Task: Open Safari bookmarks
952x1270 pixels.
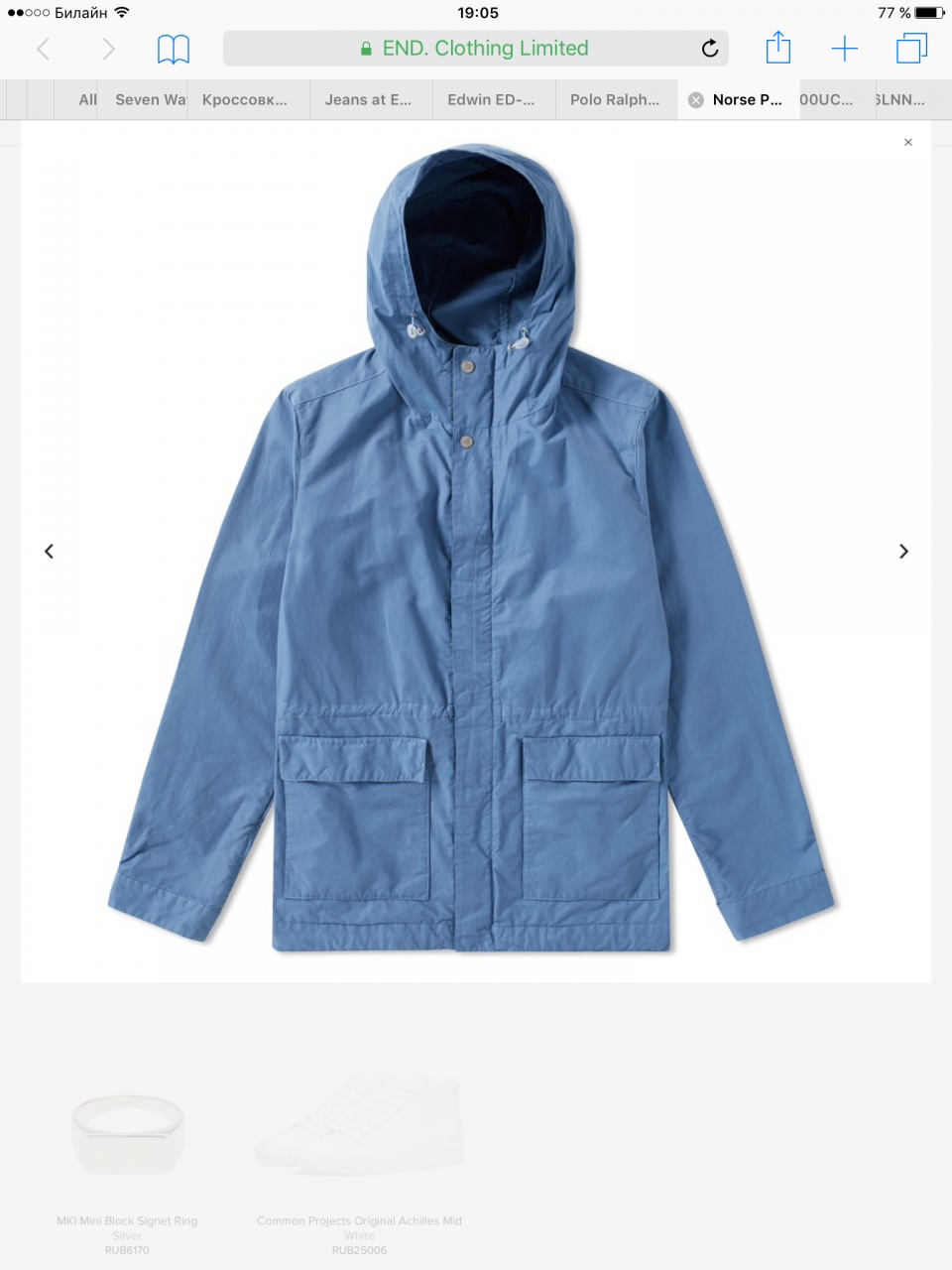Action: point(173,49)
